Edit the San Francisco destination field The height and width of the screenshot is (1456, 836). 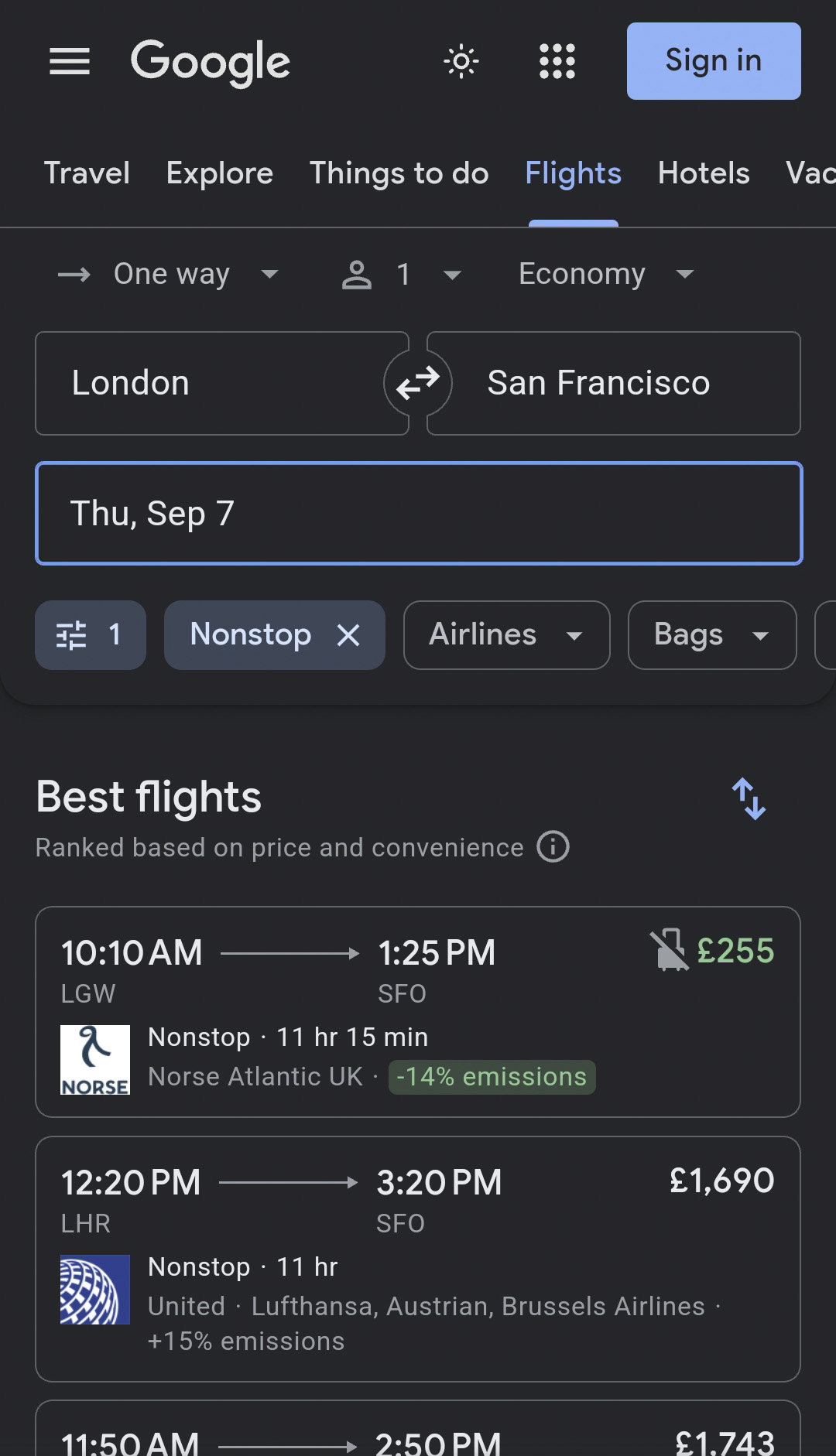tap(614, 383)
